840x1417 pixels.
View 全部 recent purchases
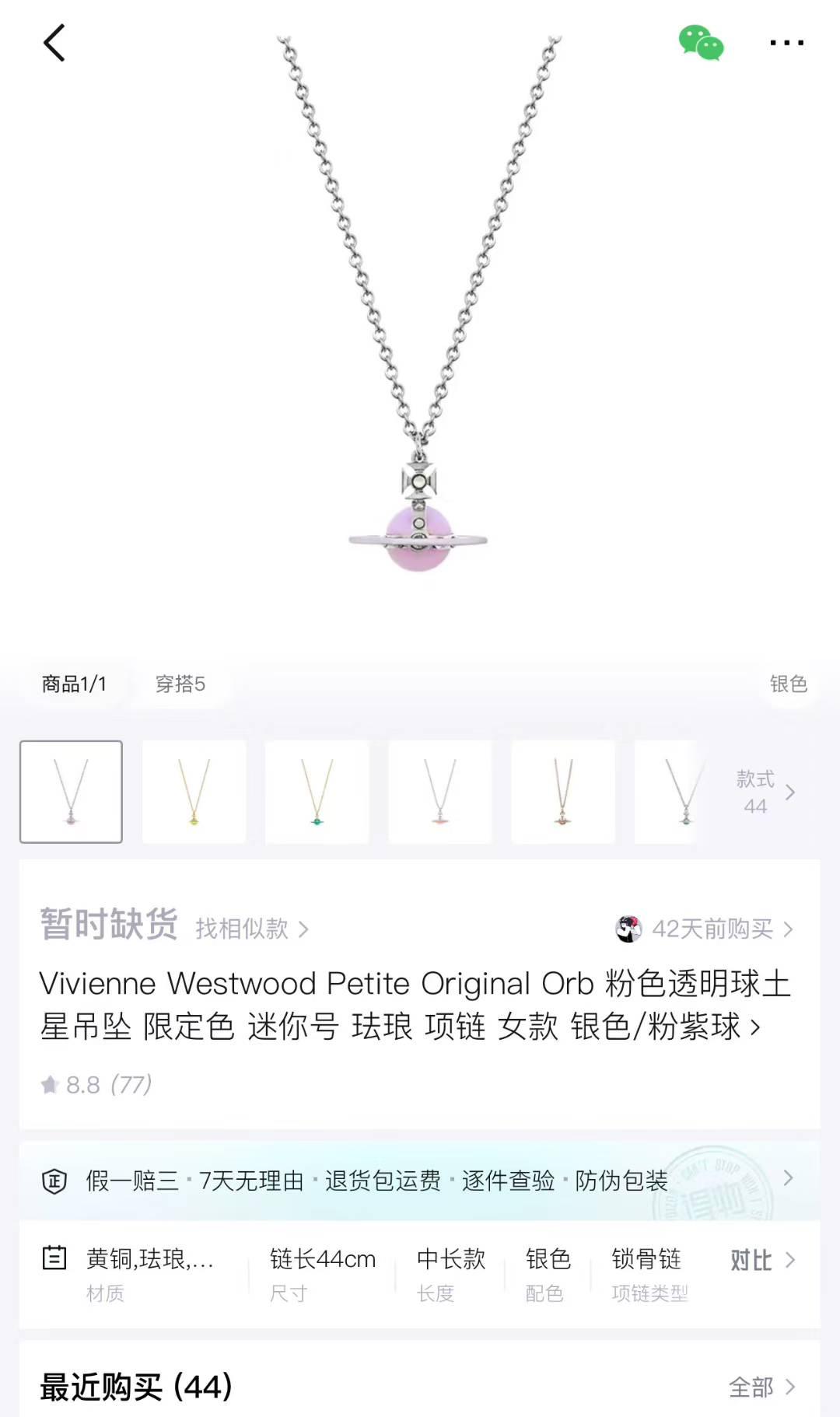761,1387
